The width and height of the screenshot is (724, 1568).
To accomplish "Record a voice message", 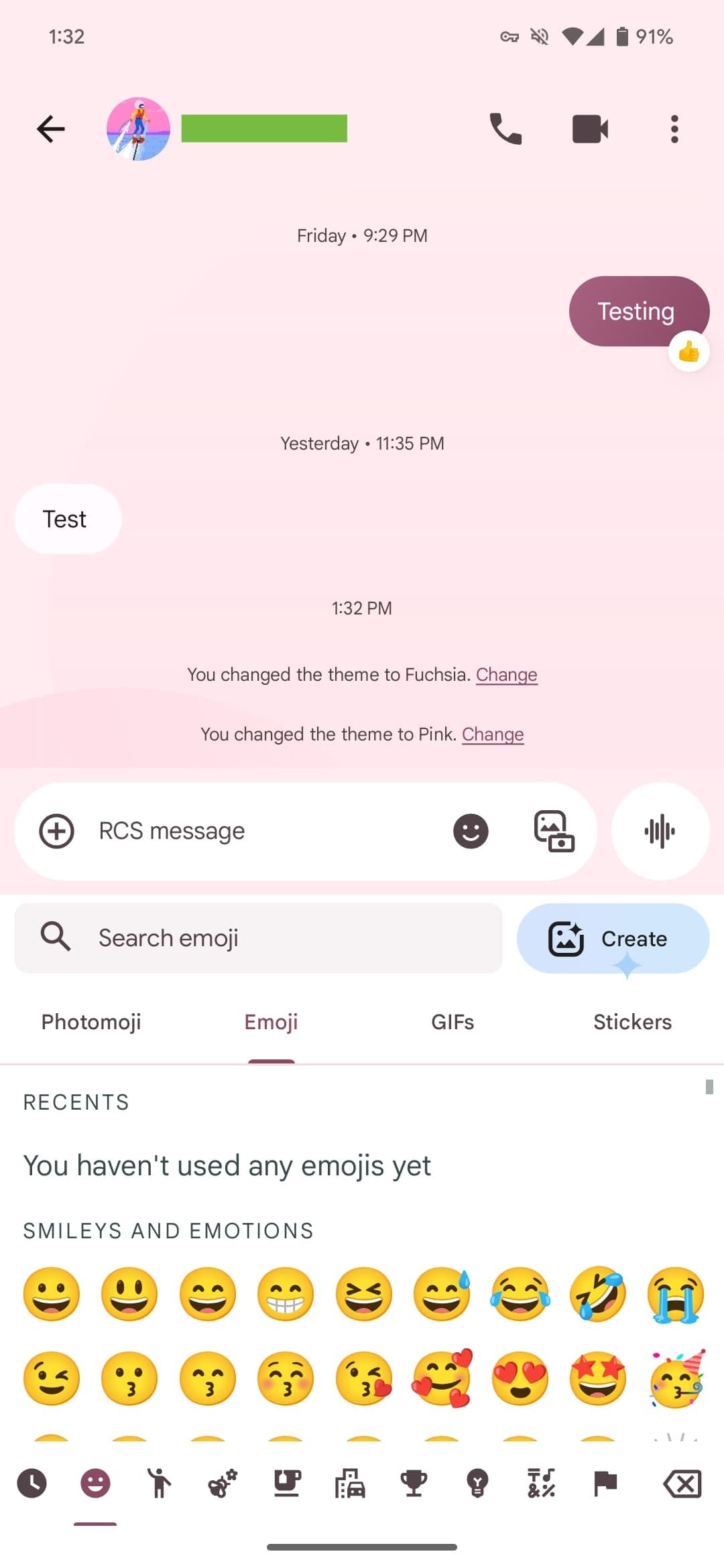I will pos(660,831).
